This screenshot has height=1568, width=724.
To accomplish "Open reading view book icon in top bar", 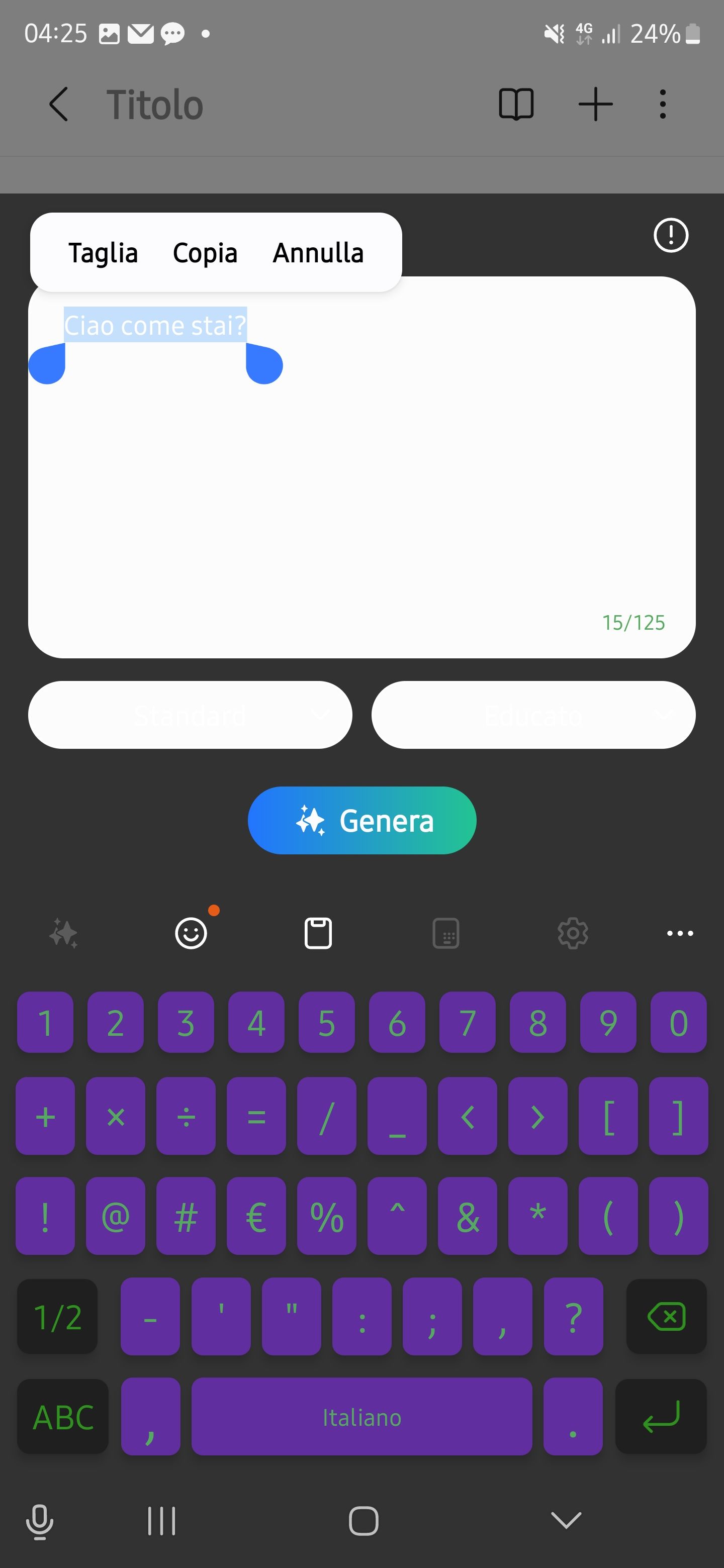I will [517, 103].
